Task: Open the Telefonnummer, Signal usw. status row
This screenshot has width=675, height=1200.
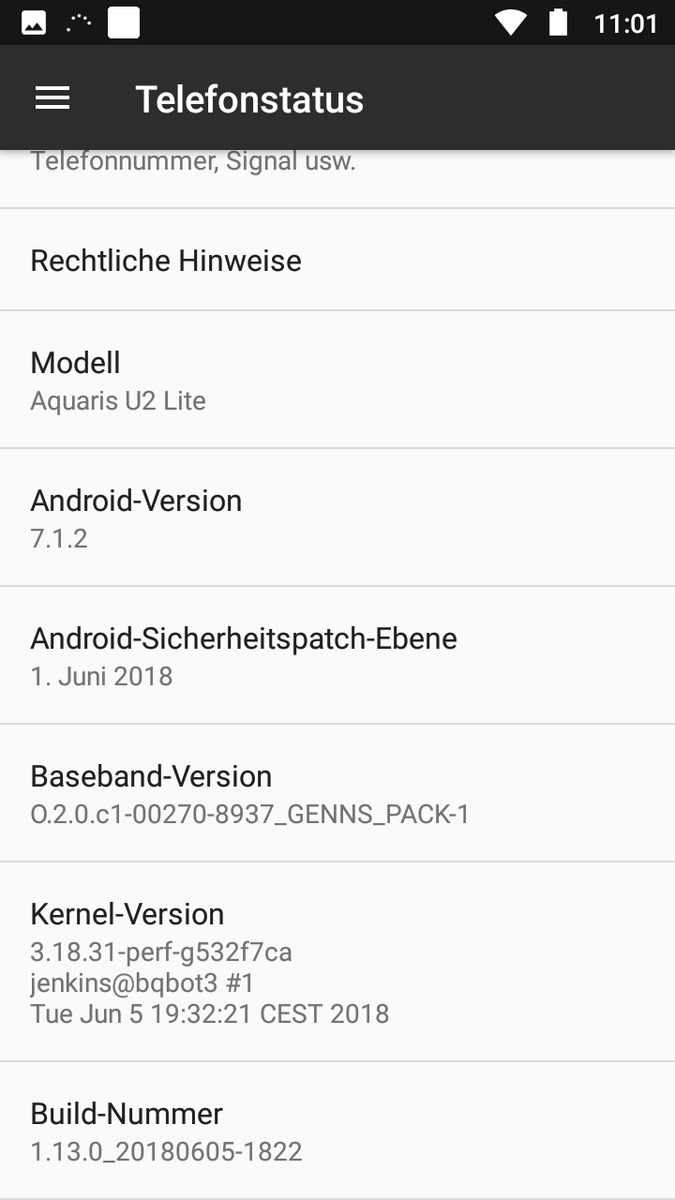Action: (x=337, y=178)
